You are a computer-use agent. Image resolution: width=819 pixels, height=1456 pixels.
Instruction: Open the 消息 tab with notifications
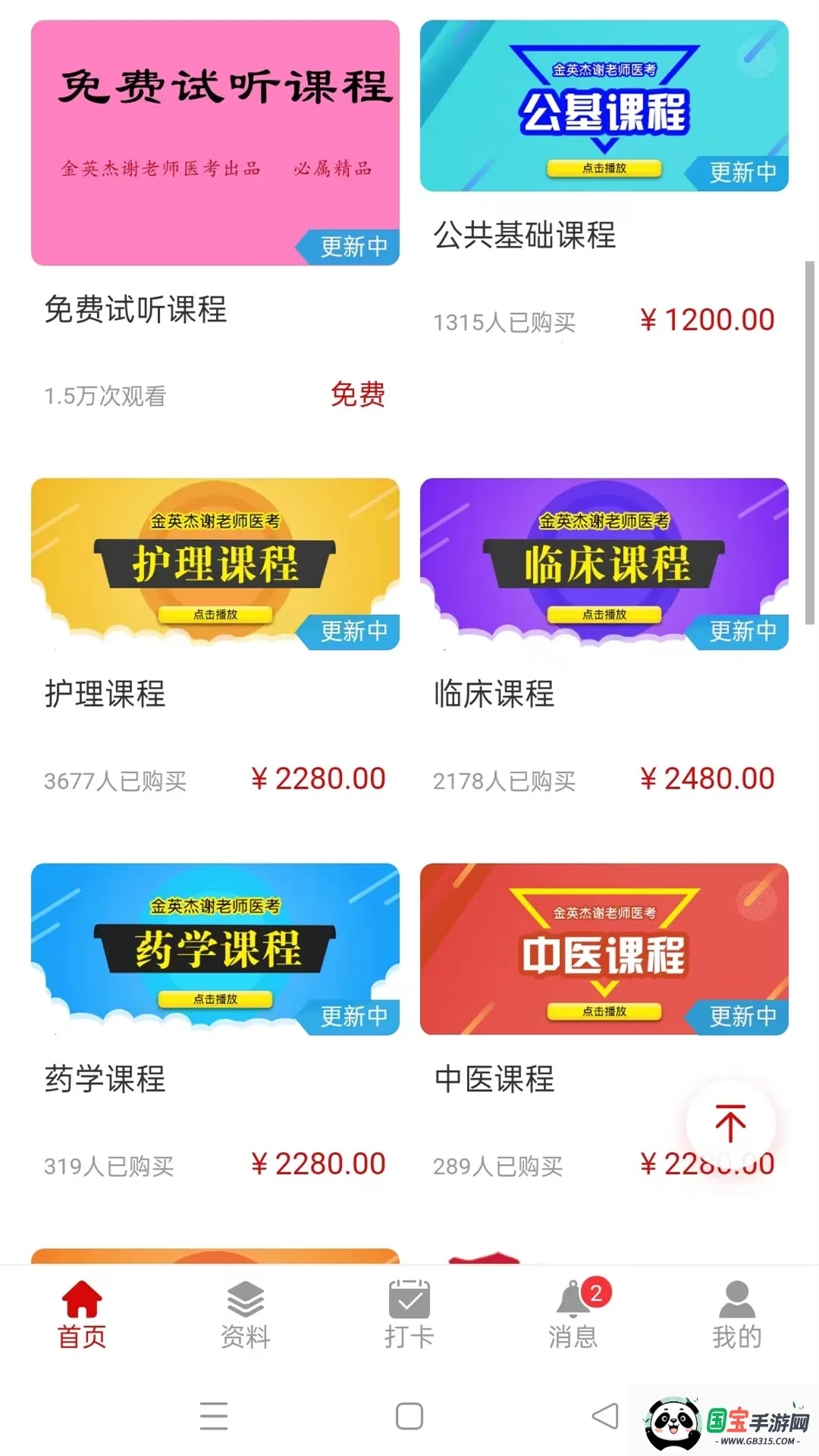tap(573, 1315)
